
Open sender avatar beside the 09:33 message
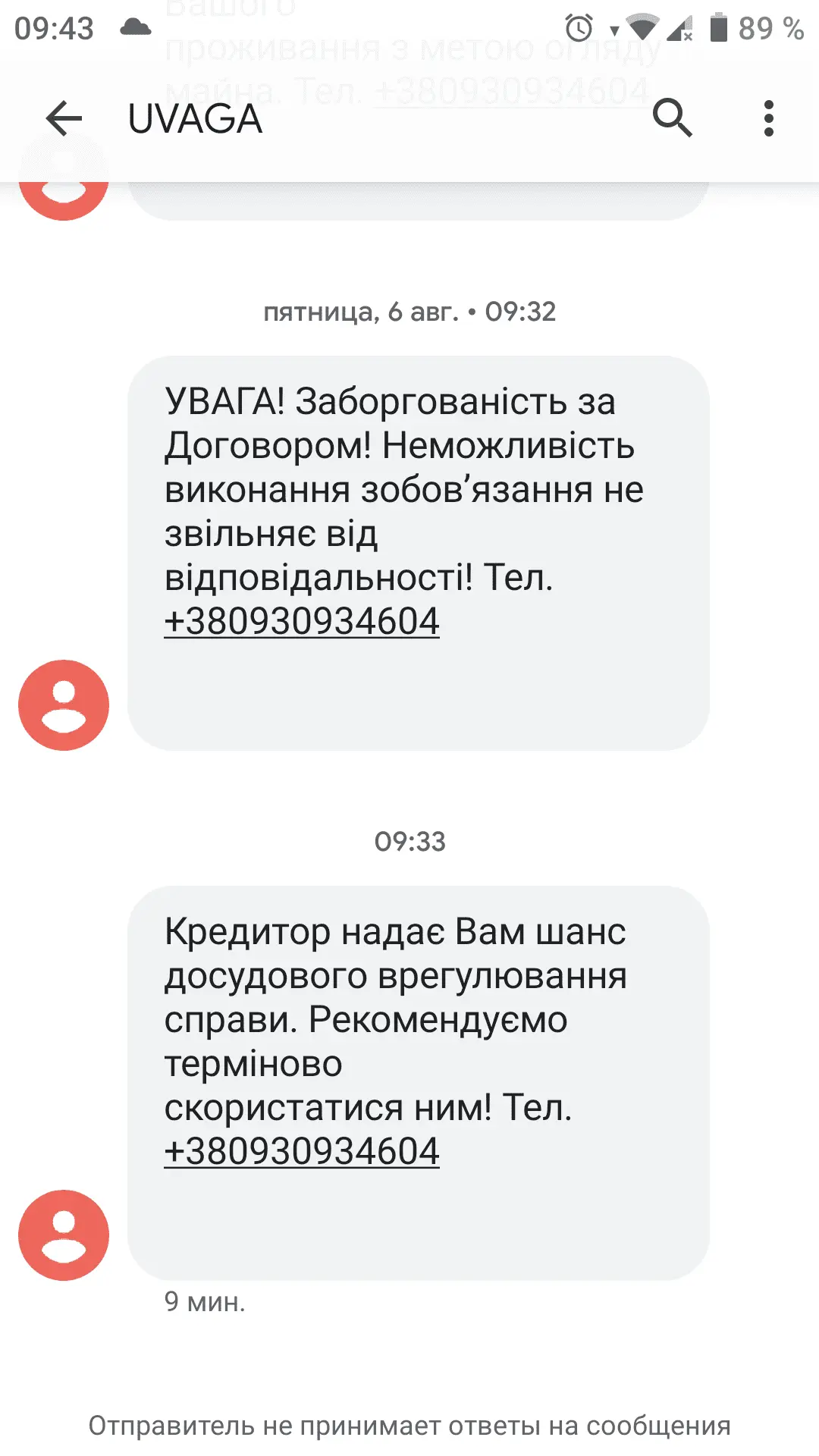coord(64,1235)
